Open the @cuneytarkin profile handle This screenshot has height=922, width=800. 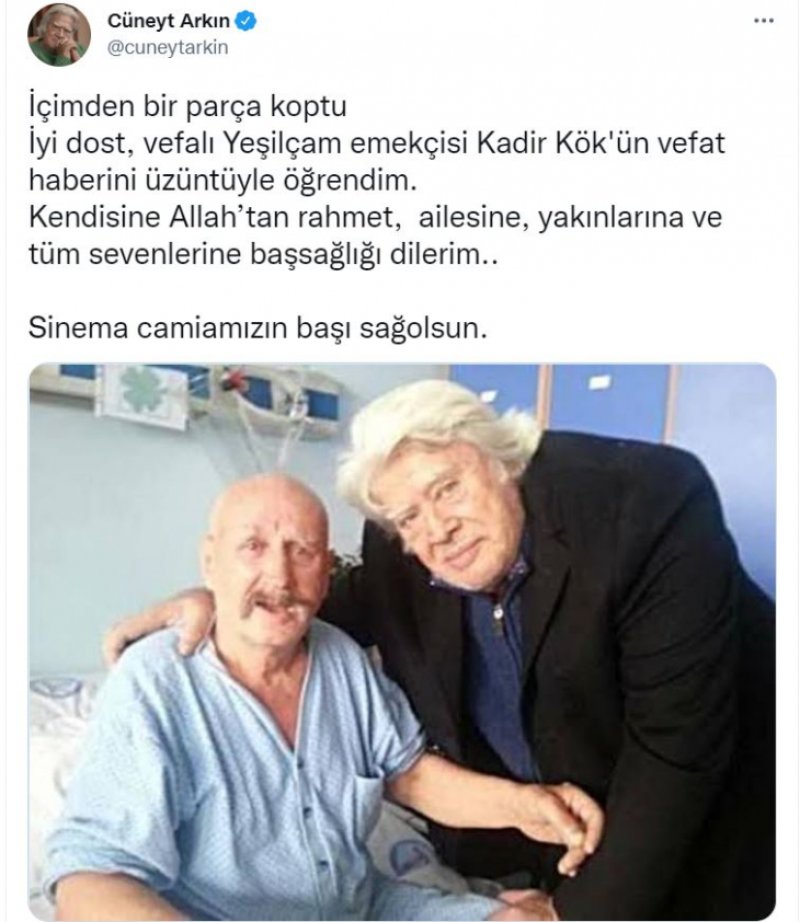[x=168, y=47]
